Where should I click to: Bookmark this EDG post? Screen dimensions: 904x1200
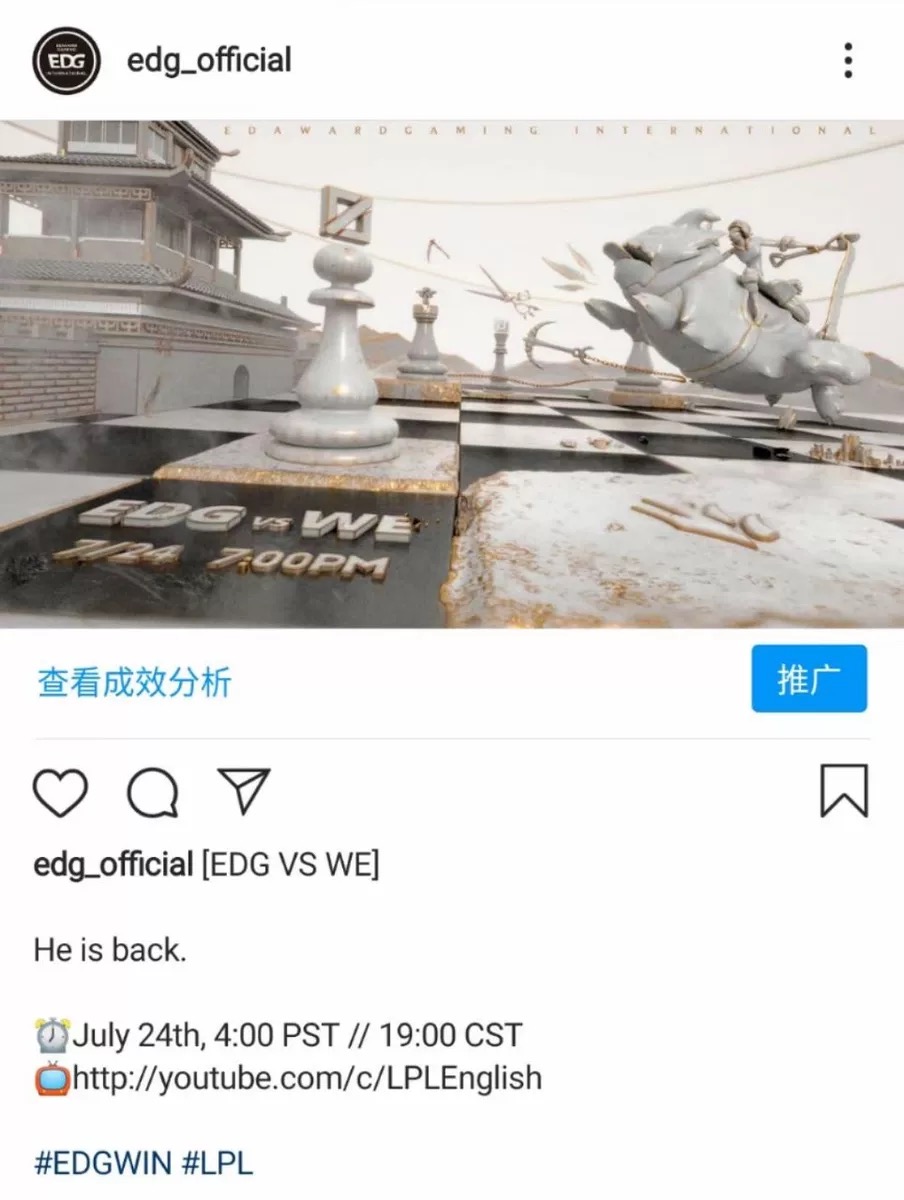[844, 791]
